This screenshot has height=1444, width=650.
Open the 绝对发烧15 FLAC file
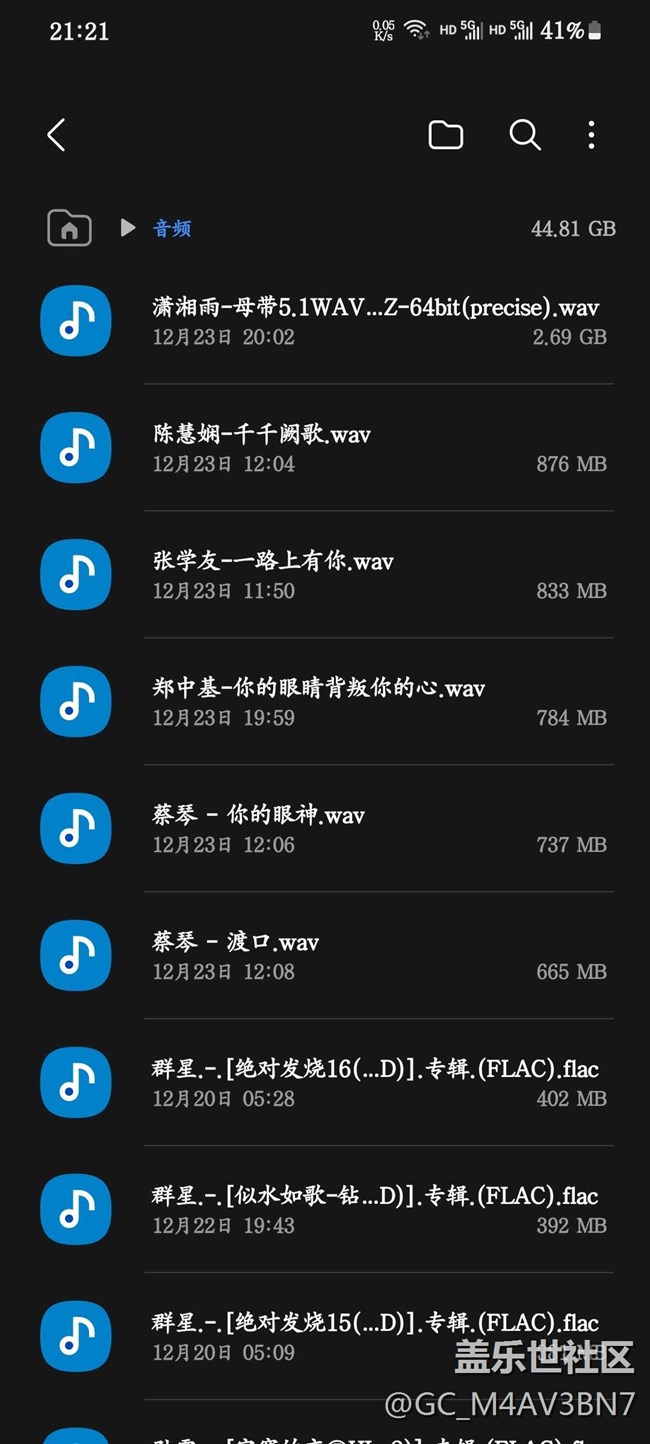coord(375,1336)
